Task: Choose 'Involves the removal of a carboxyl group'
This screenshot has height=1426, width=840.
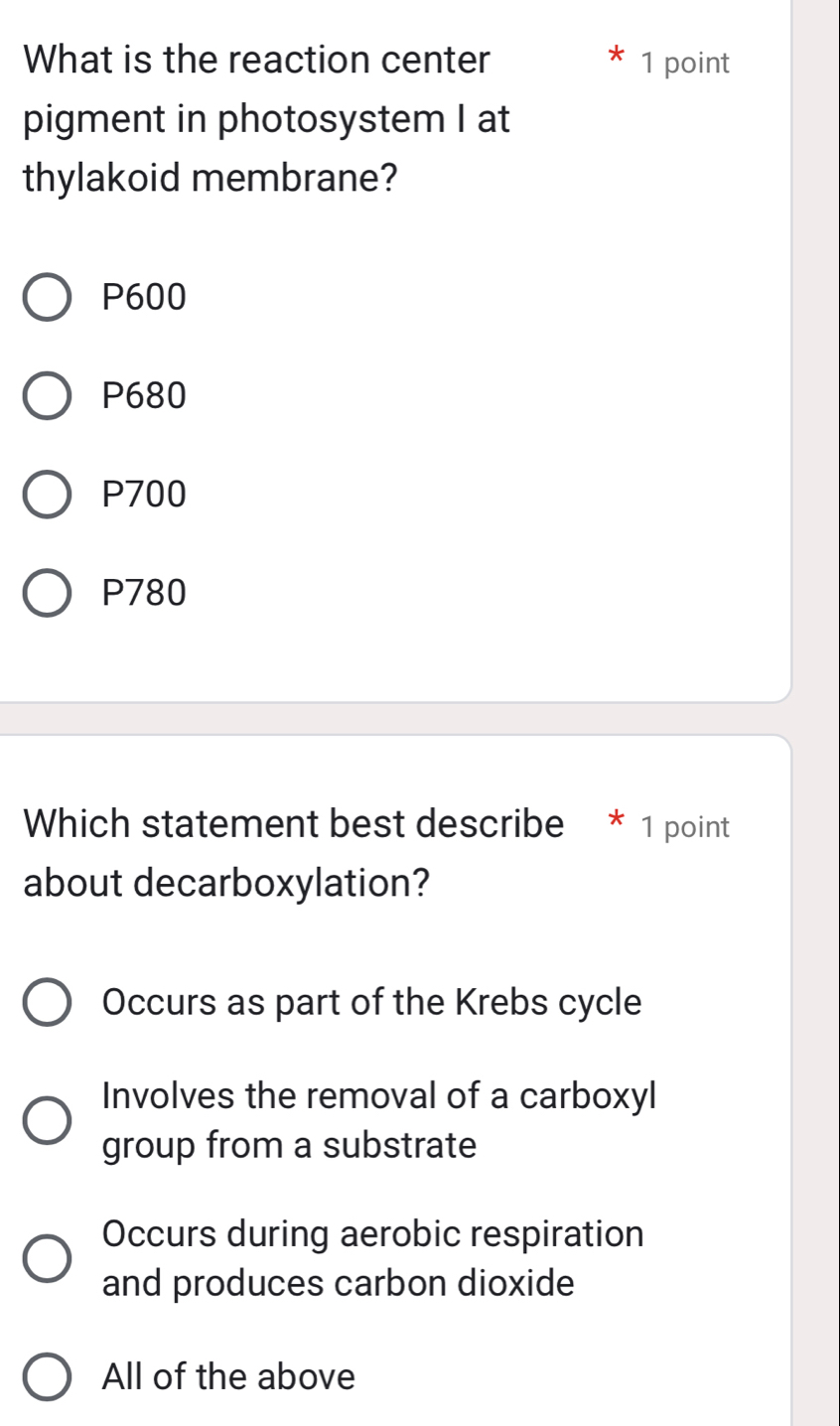Action: [46, 1120]
